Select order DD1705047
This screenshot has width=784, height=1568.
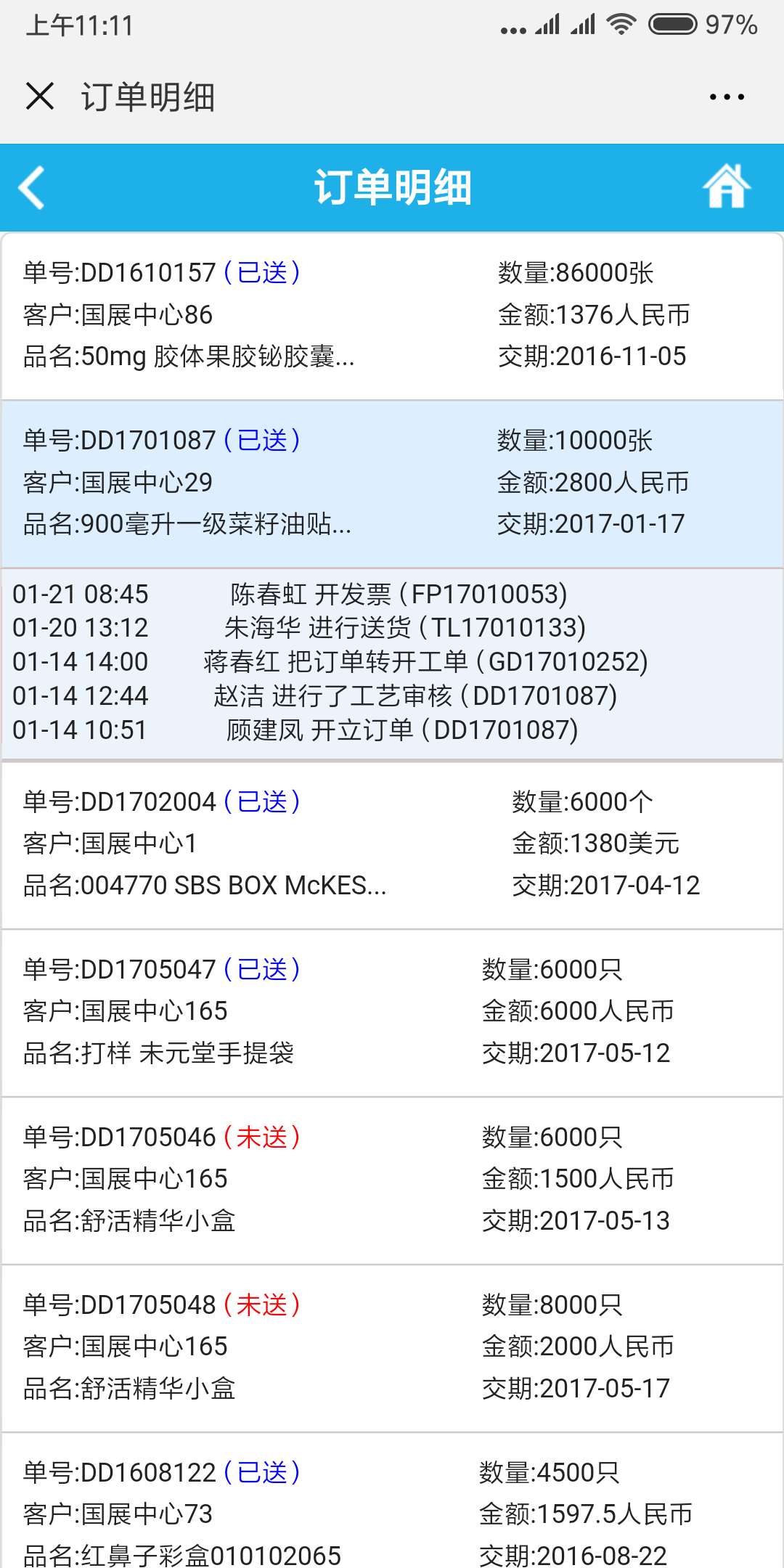[392, 1013]
